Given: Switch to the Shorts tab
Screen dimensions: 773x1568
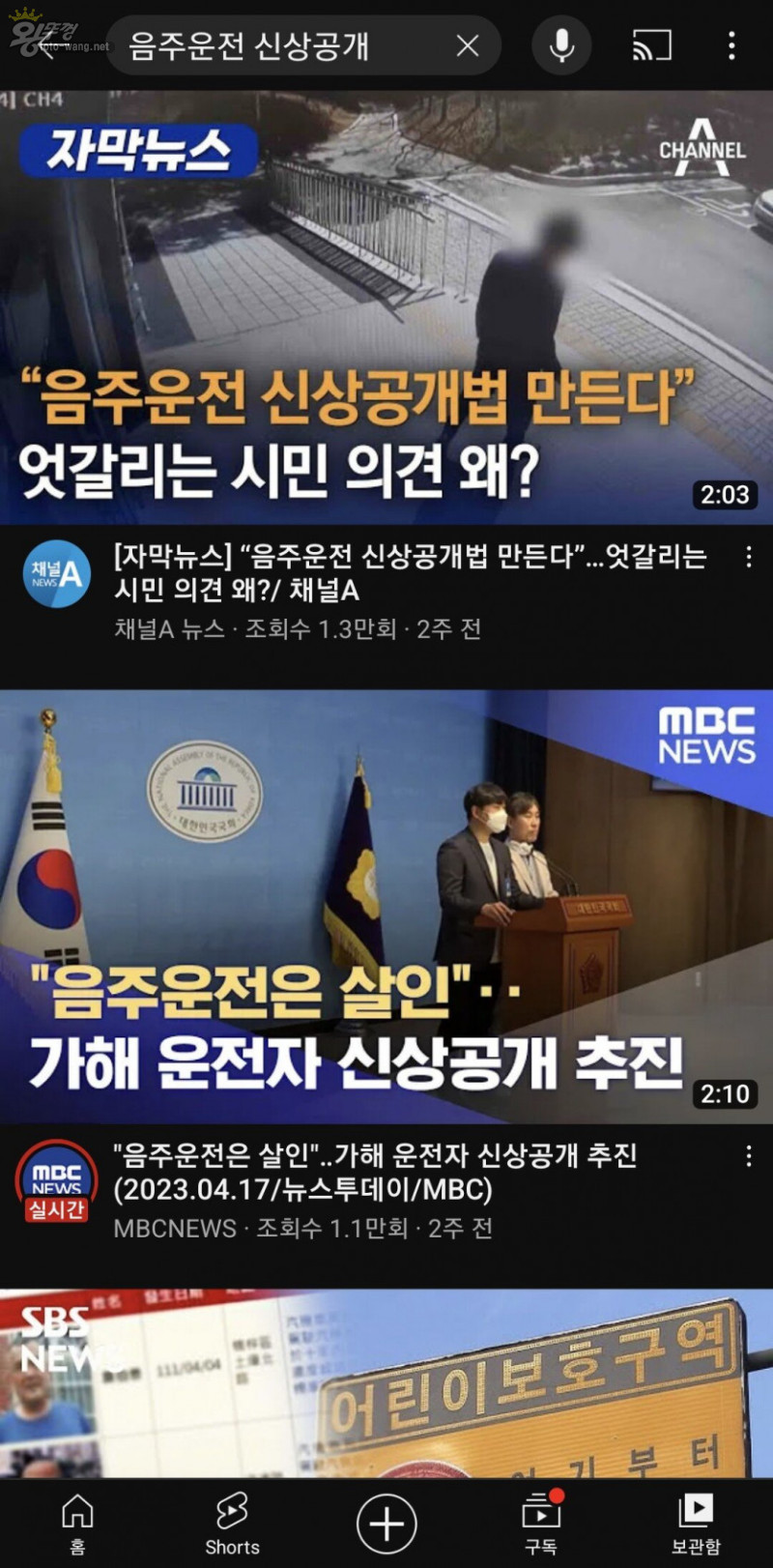Looking at the screenshot, I should point(232,1524).
